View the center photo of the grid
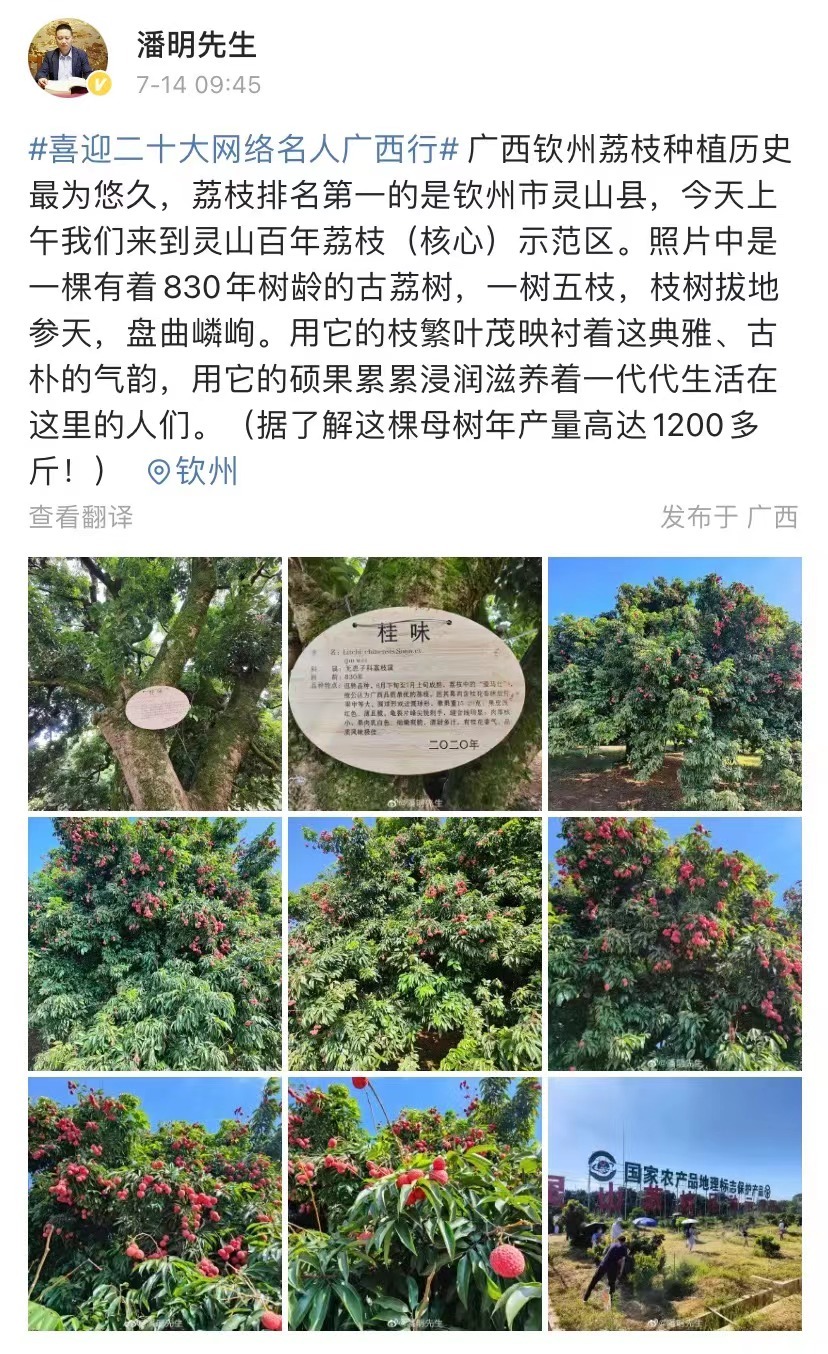This screenshot has height=1354, width=828. [415, 944]
